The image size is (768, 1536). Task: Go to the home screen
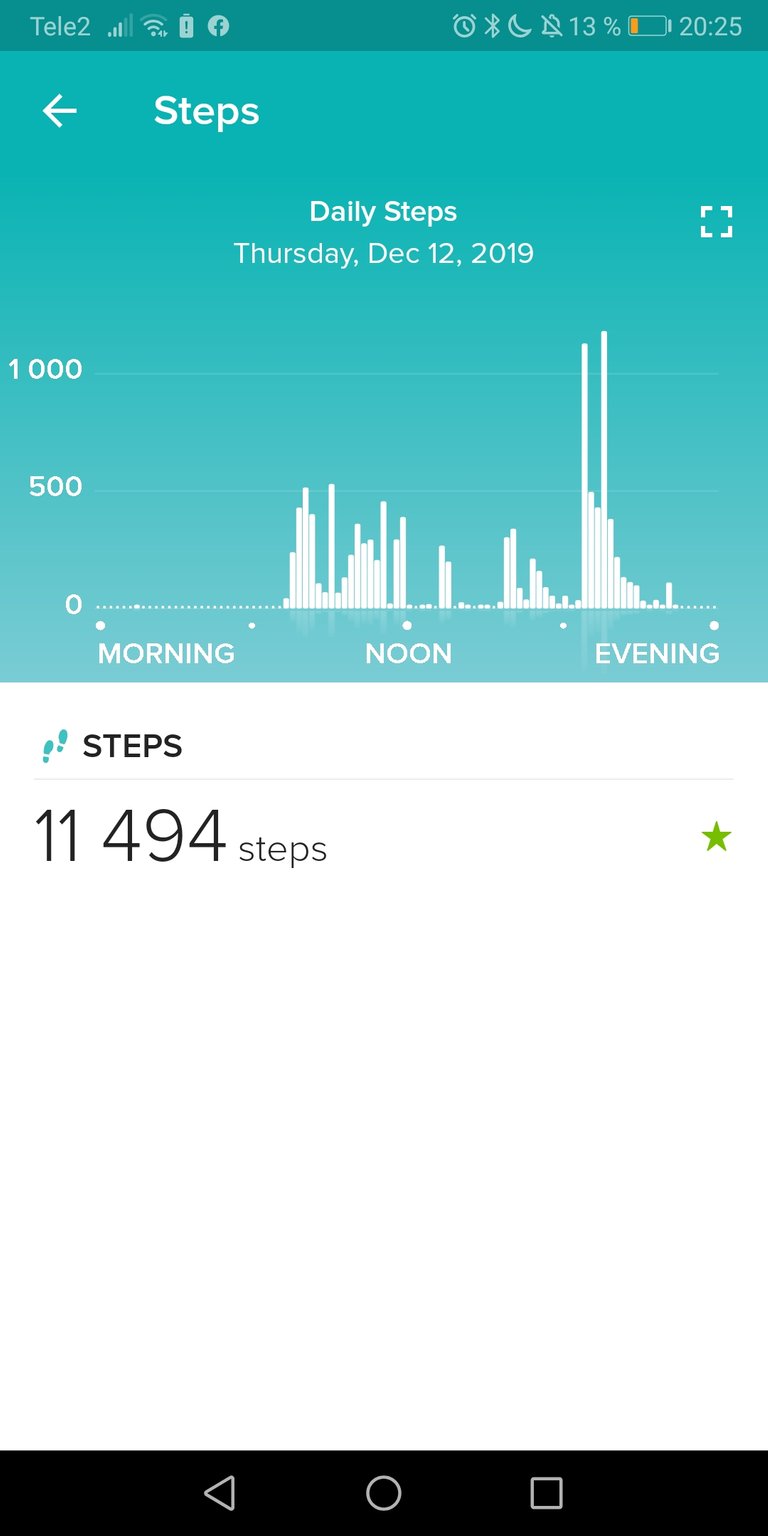point(384,1493)
